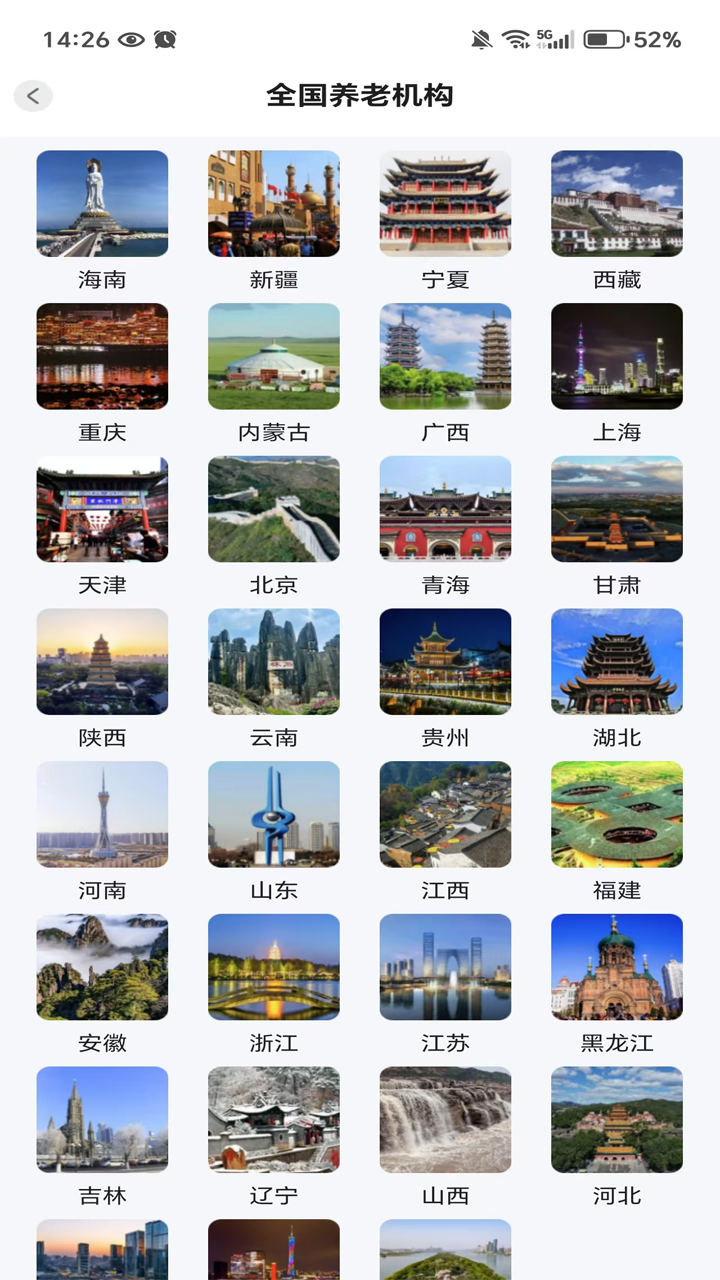Open the 福建 tulou roundhouse photo

click(x=616, y=814)
